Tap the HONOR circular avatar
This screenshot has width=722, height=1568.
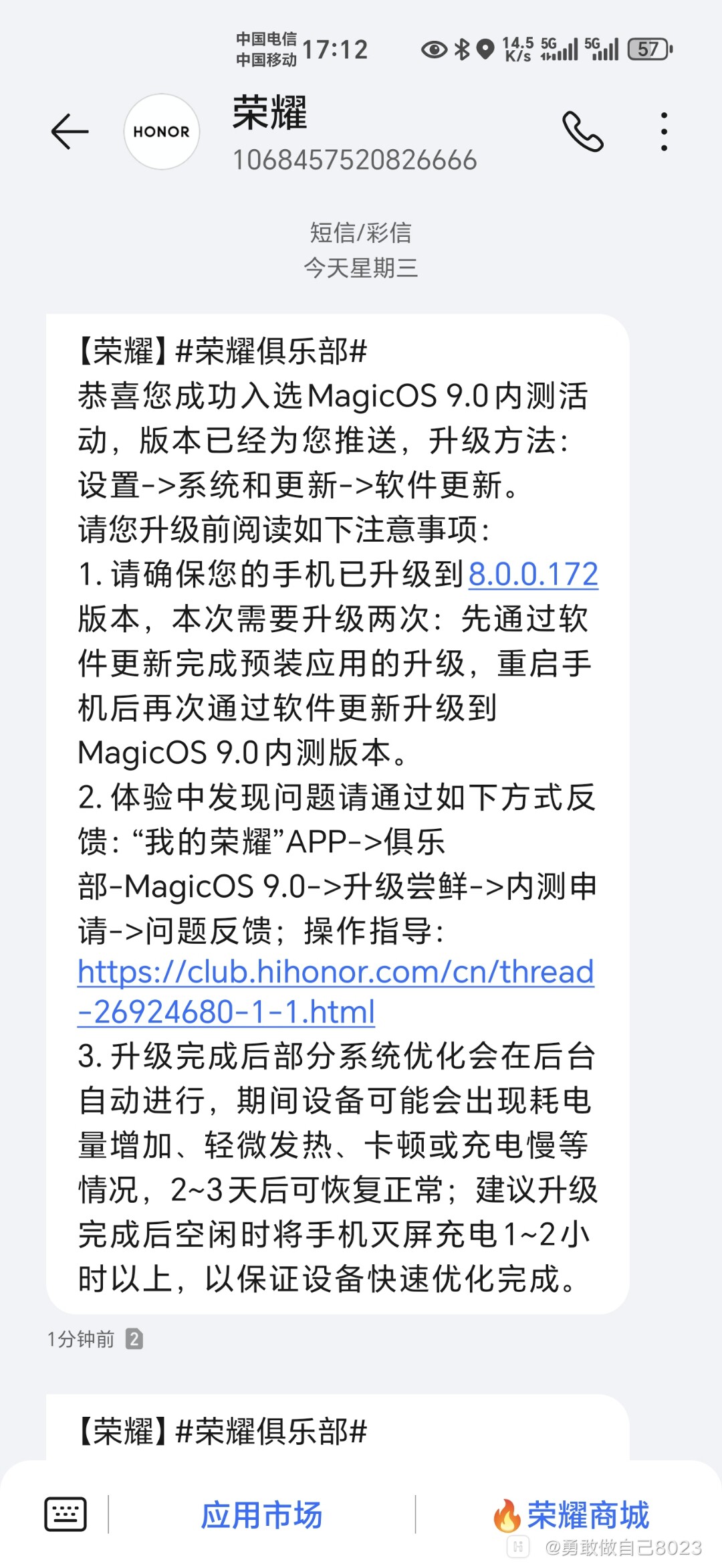[160, 131]
